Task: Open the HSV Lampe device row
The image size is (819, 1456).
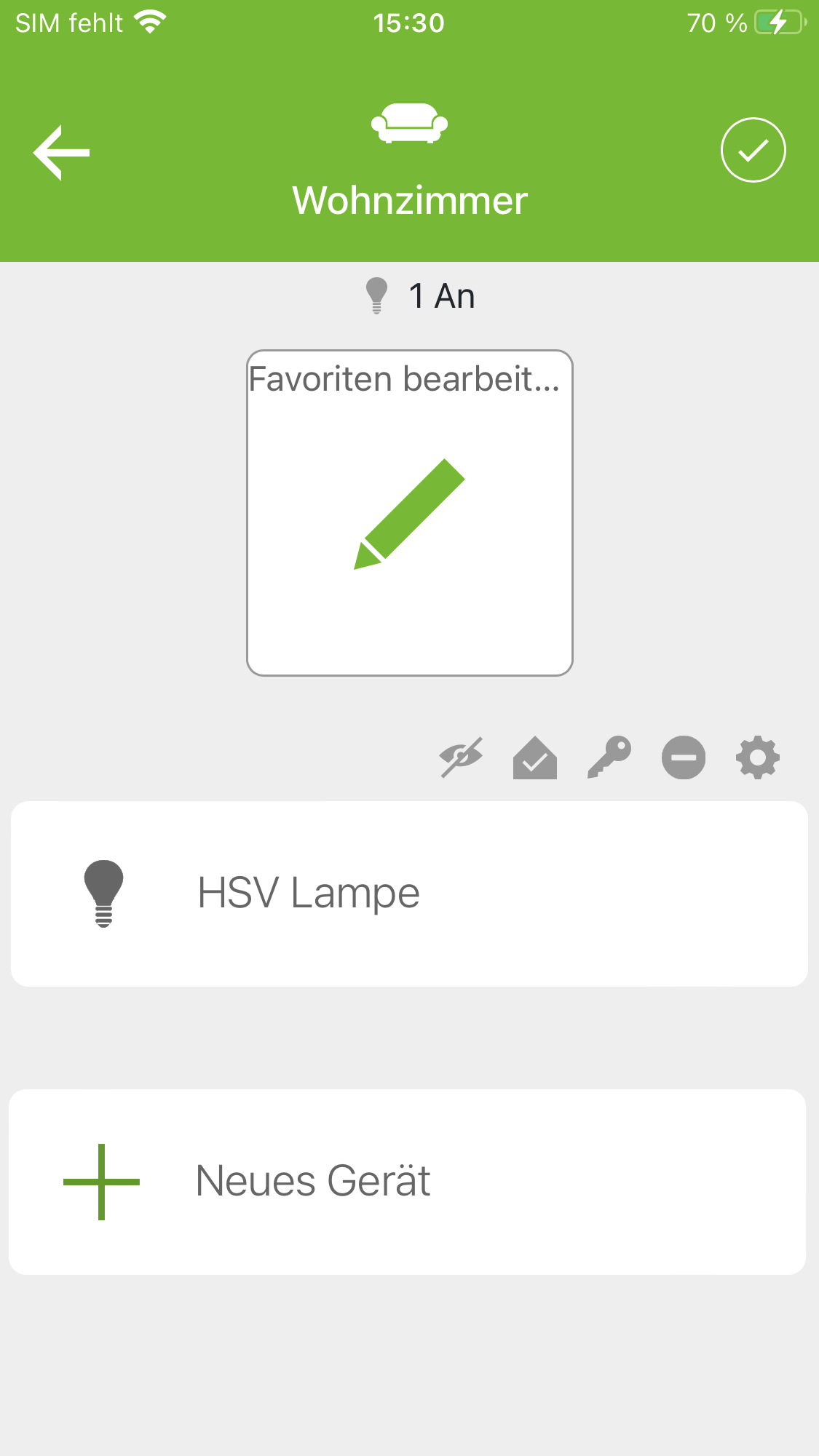Action: pyautogui.click(x=409, y=894)
